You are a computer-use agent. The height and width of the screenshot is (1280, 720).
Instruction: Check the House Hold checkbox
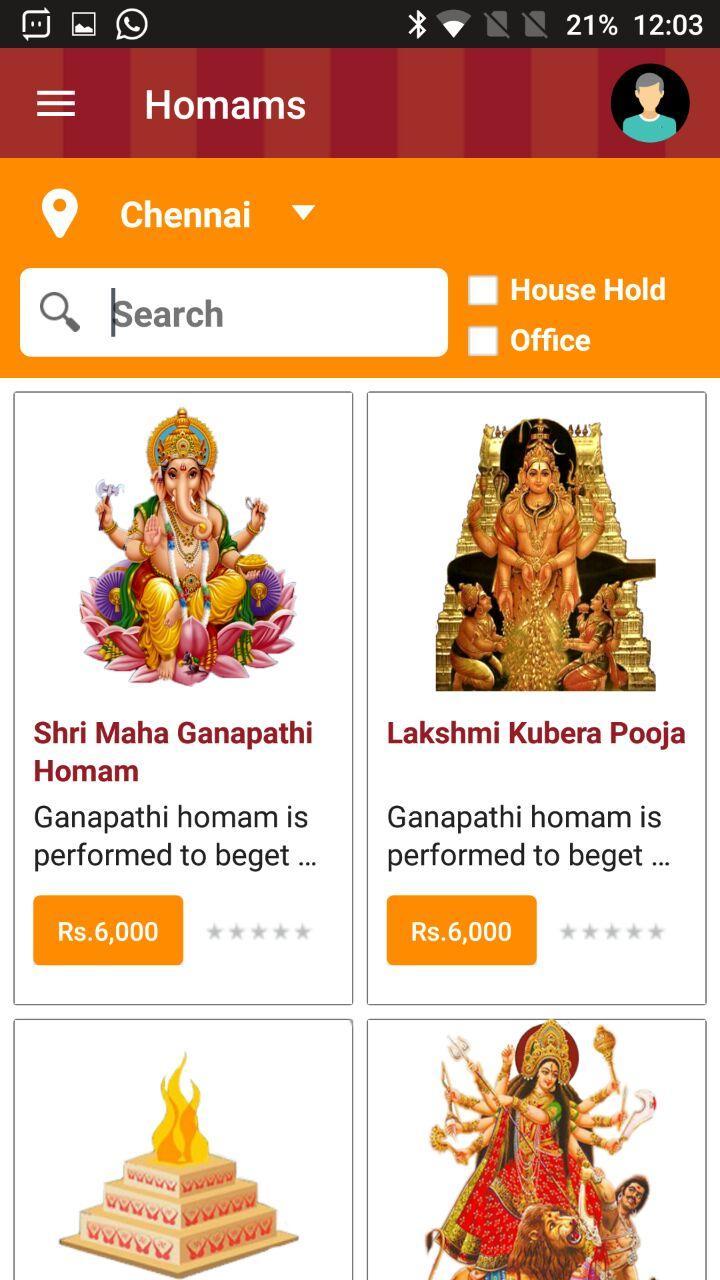[x=483, y=290]
